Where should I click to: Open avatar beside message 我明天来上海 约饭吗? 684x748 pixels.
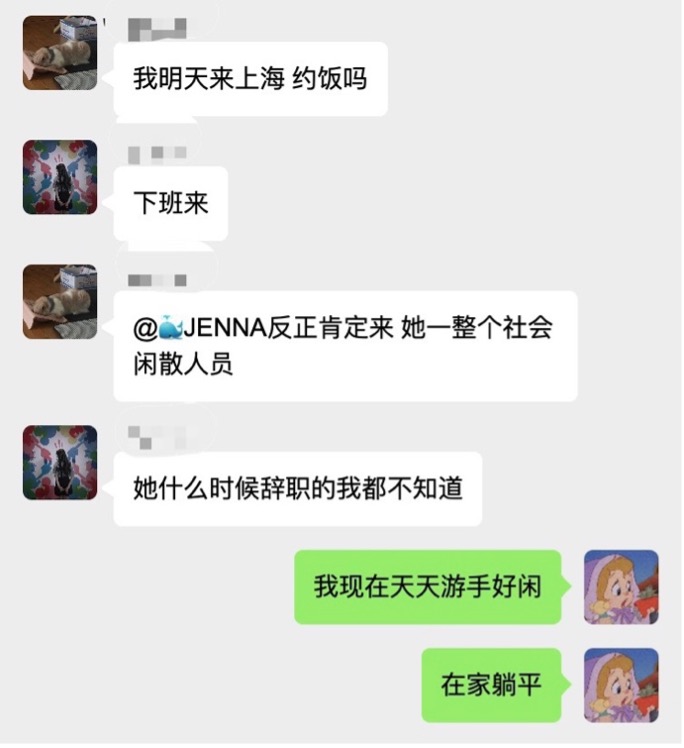click(x=60, y=53)
